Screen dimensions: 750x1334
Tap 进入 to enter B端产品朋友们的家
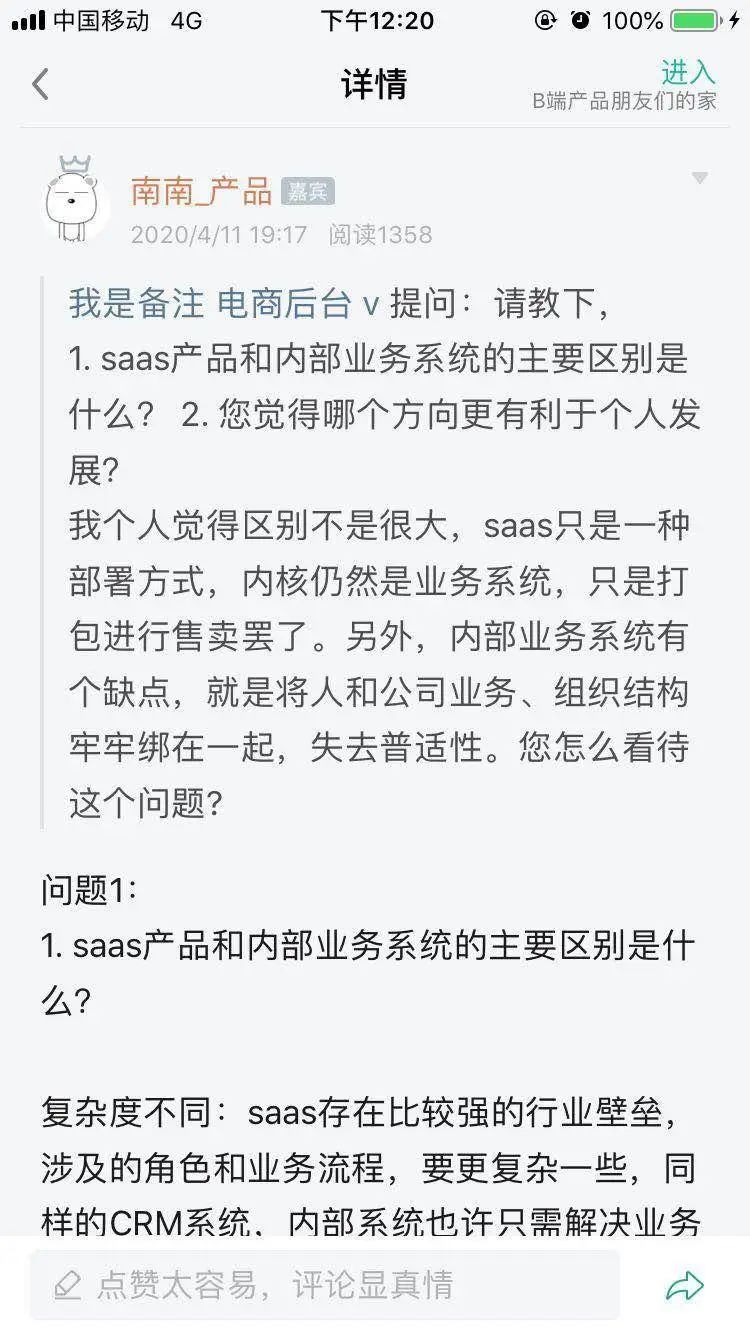689,72
